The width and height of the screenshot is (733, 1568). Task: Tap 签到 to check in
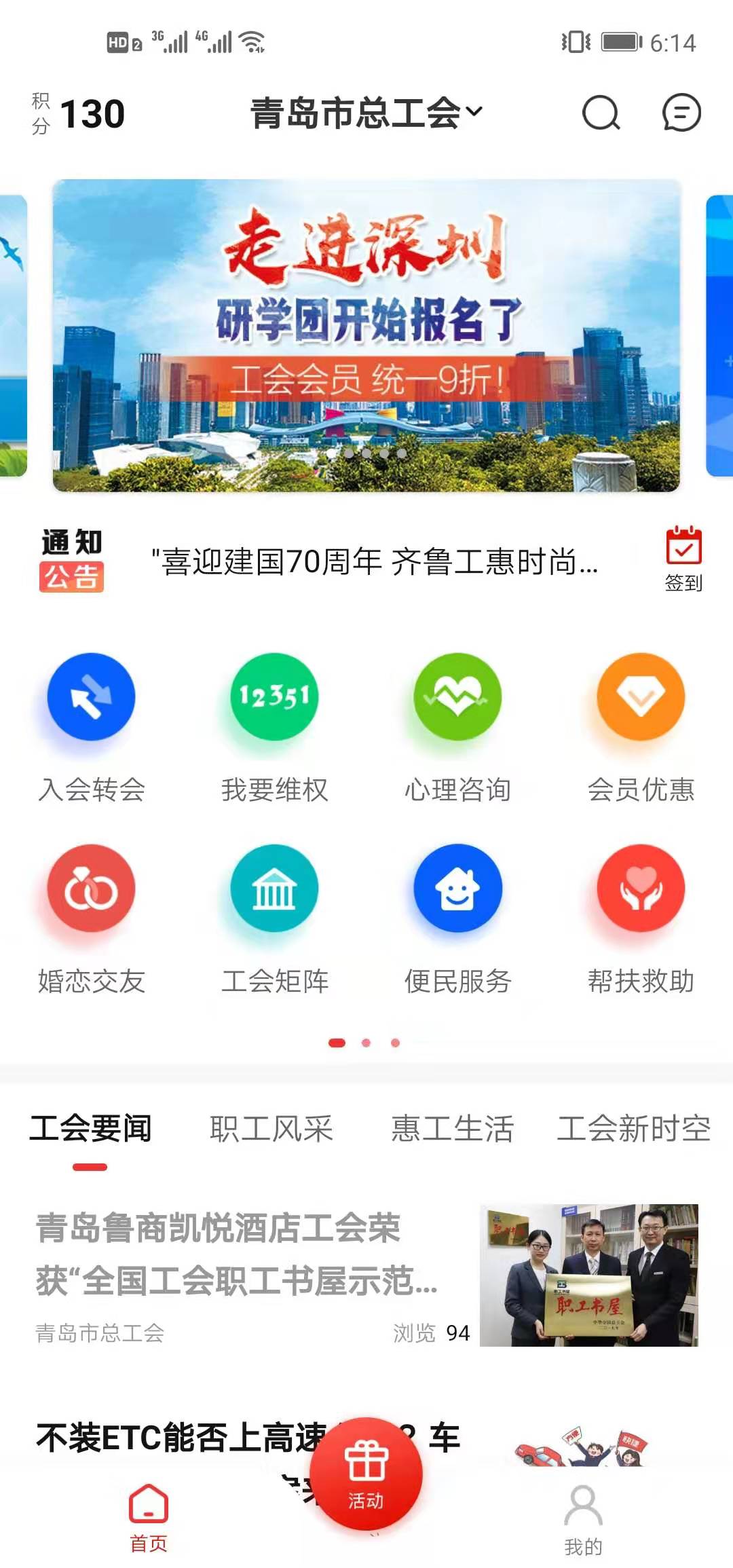click(683, 559)
